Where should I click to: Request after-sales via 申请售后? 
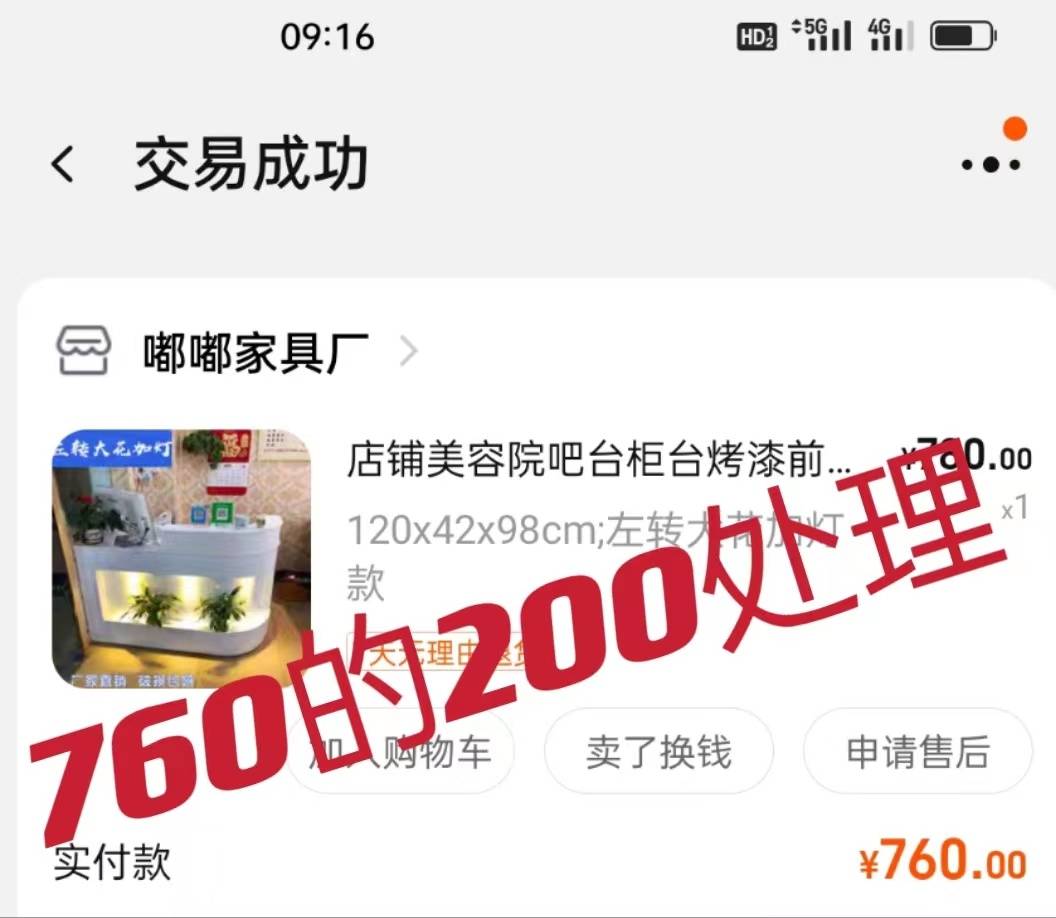pyautogui.click(x=917, y=752)
